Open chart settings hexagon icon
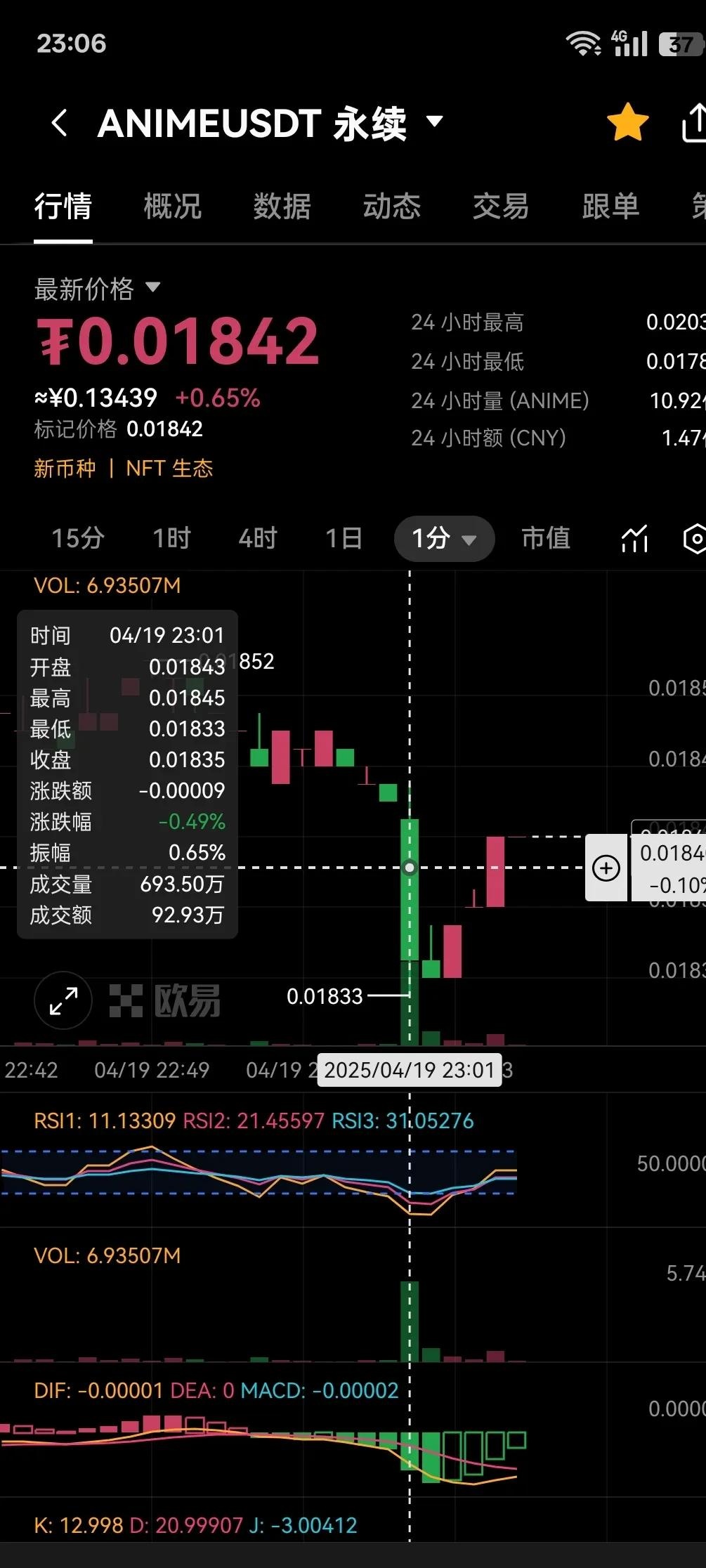 [695, 539]
